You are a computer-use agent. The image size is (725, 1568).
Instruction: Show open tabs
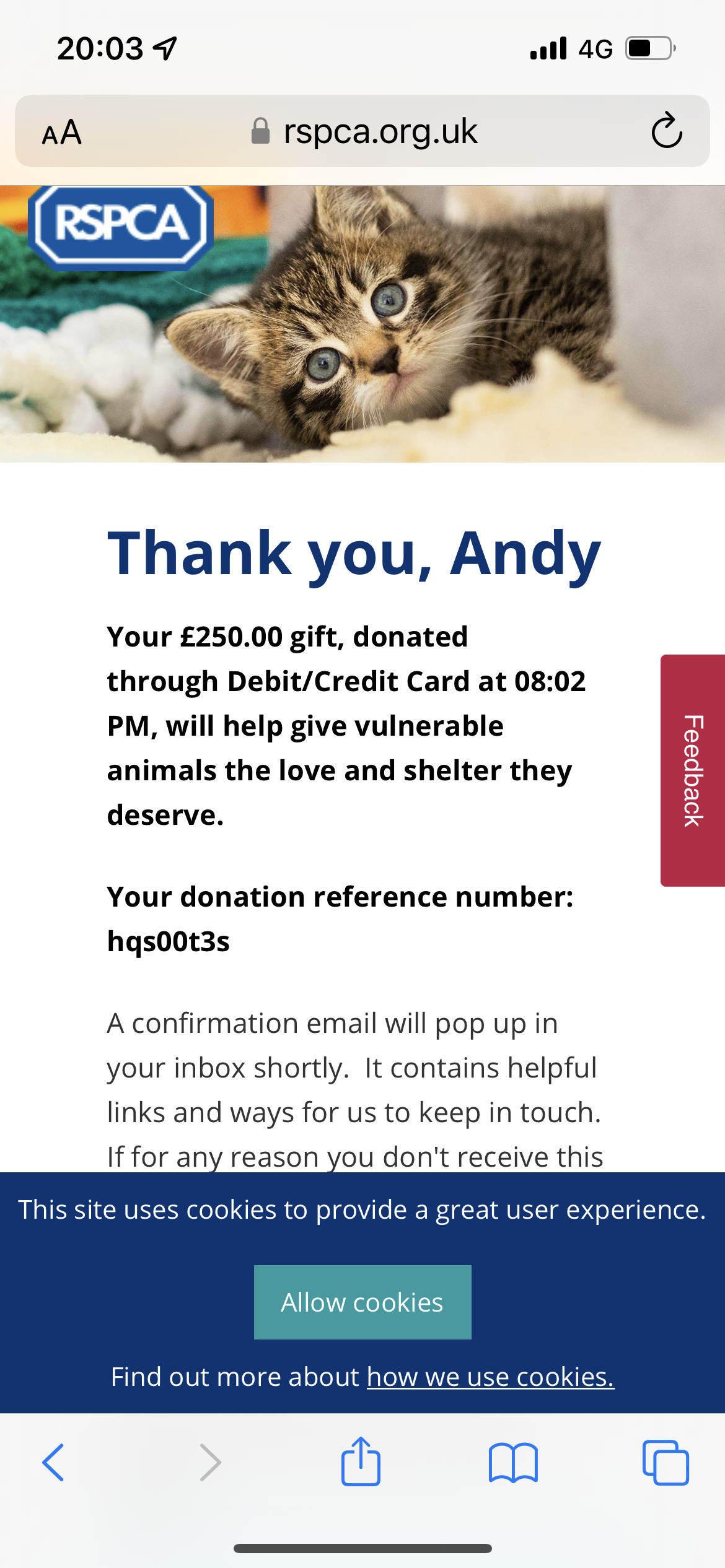coord(666,1463)
